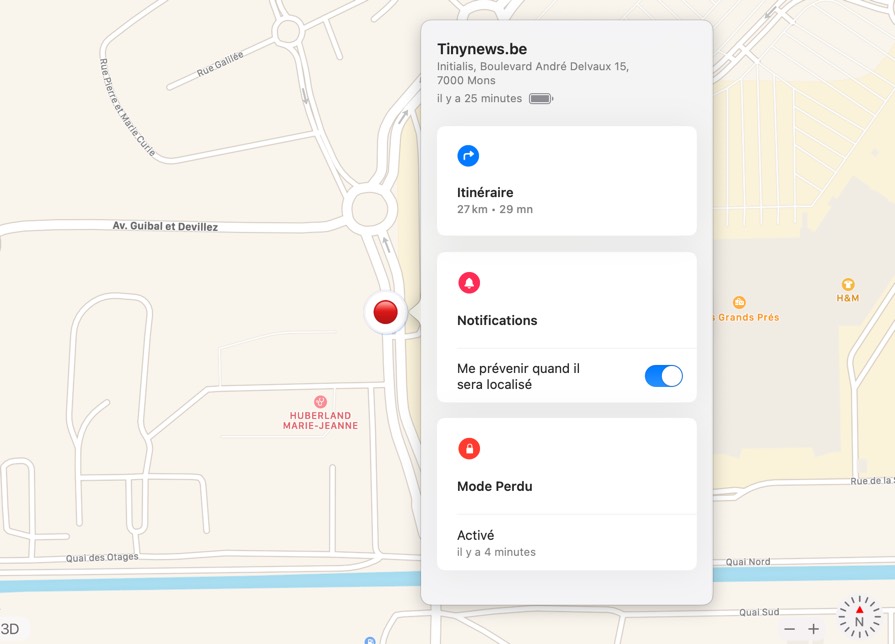This screenshot has width=895, height=644.
Task: Open the H&M place marker
Action: 848,285
